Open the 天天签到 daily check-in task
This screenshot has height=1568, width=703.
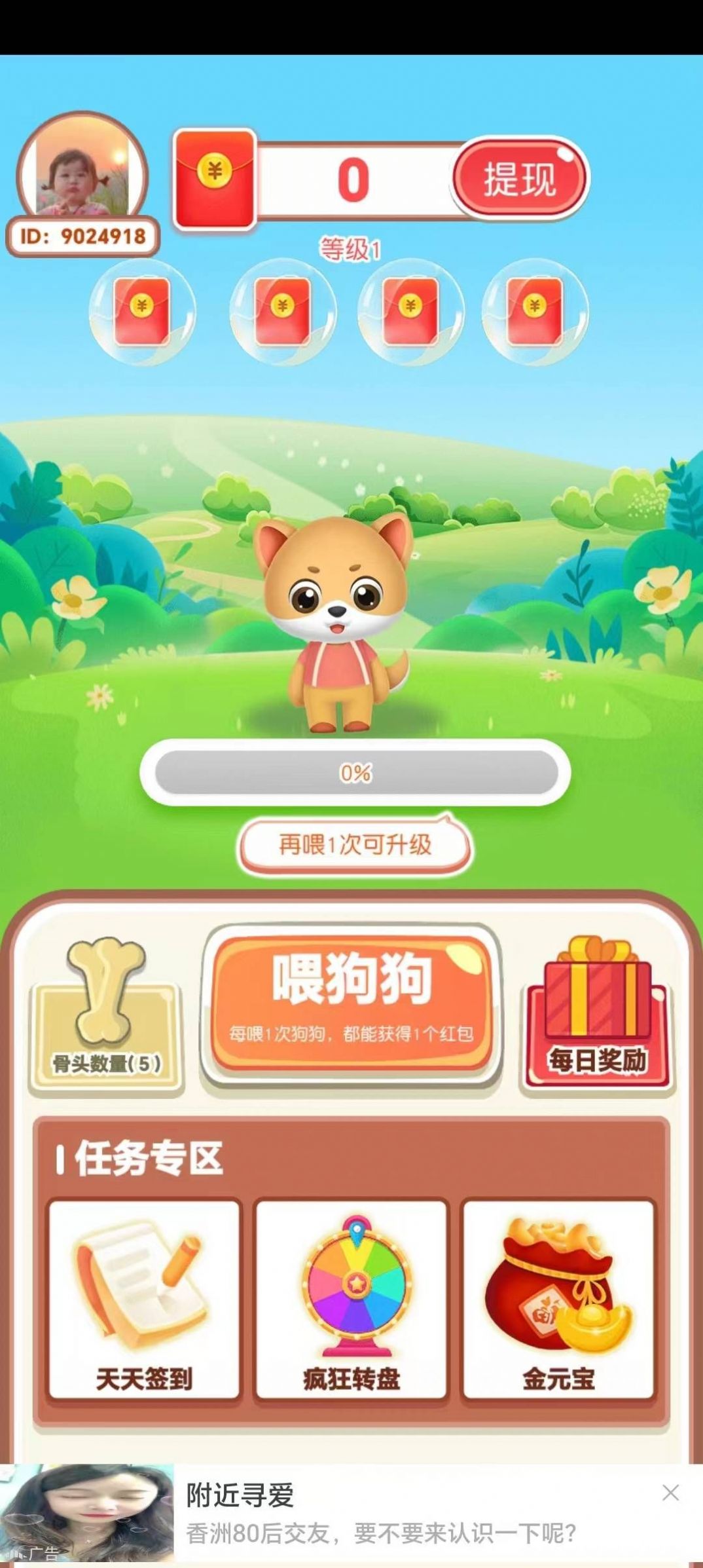(x=144, y=1299)
